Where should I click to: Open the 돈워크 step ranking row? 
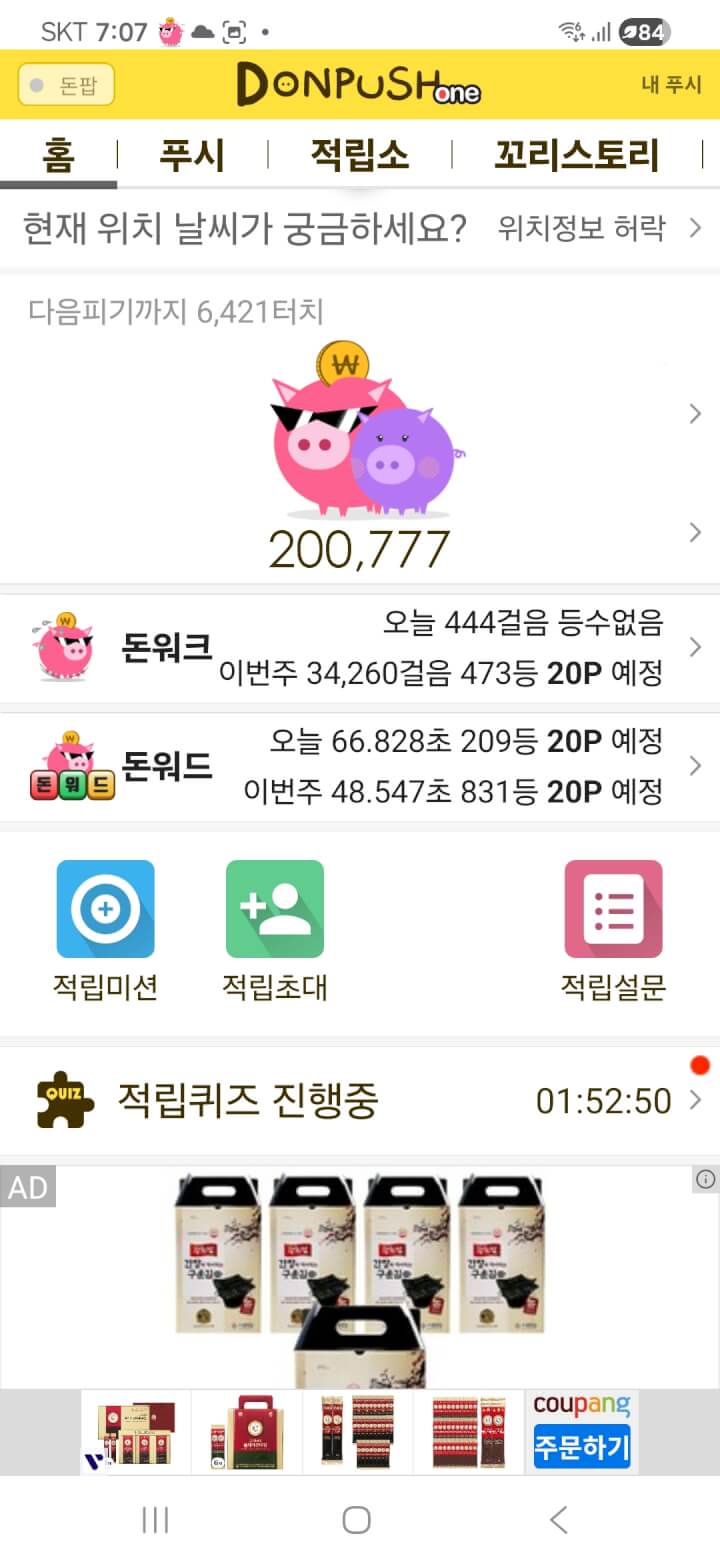click(360, 648)
